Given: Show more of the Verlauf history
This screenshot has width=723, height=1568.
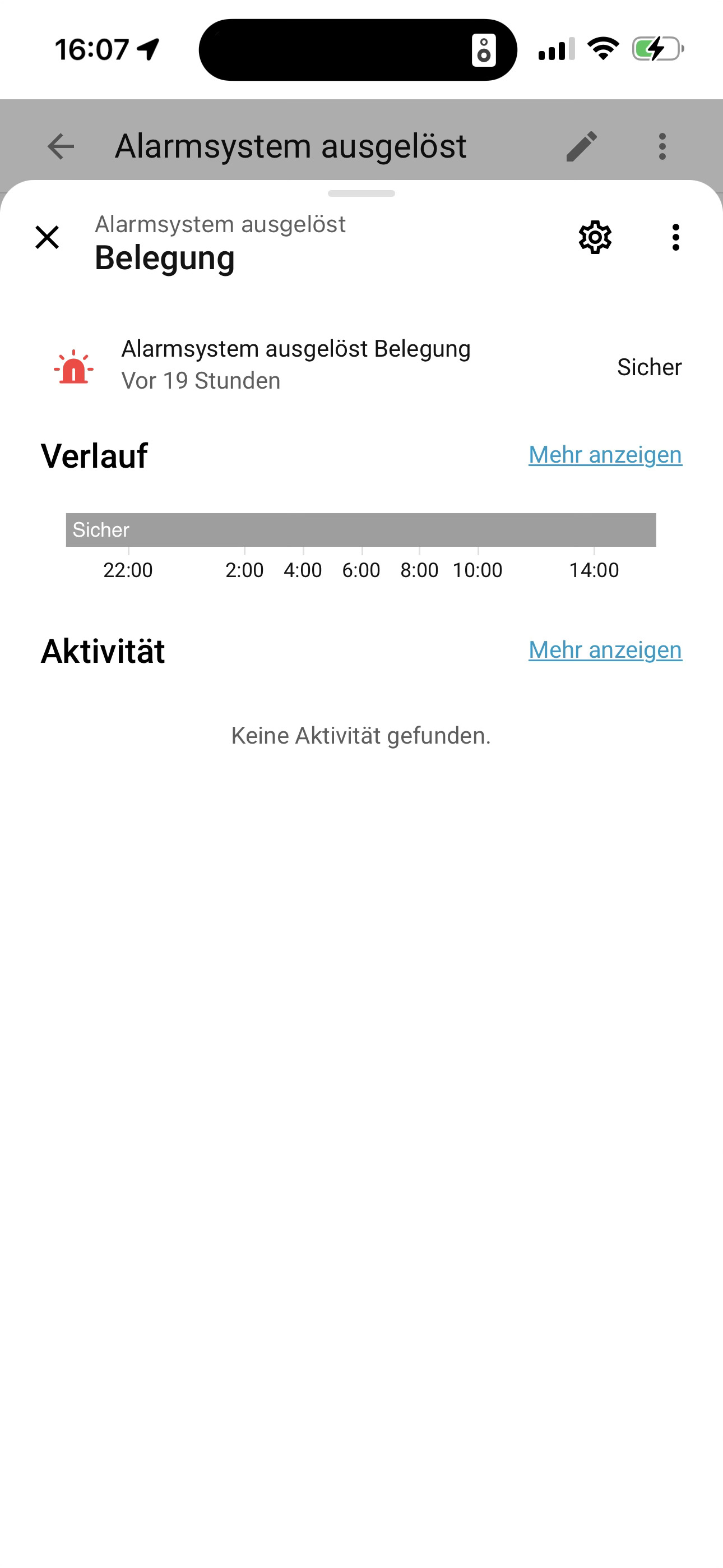Looking at the screenshot, I should click(x=605, y=455).
